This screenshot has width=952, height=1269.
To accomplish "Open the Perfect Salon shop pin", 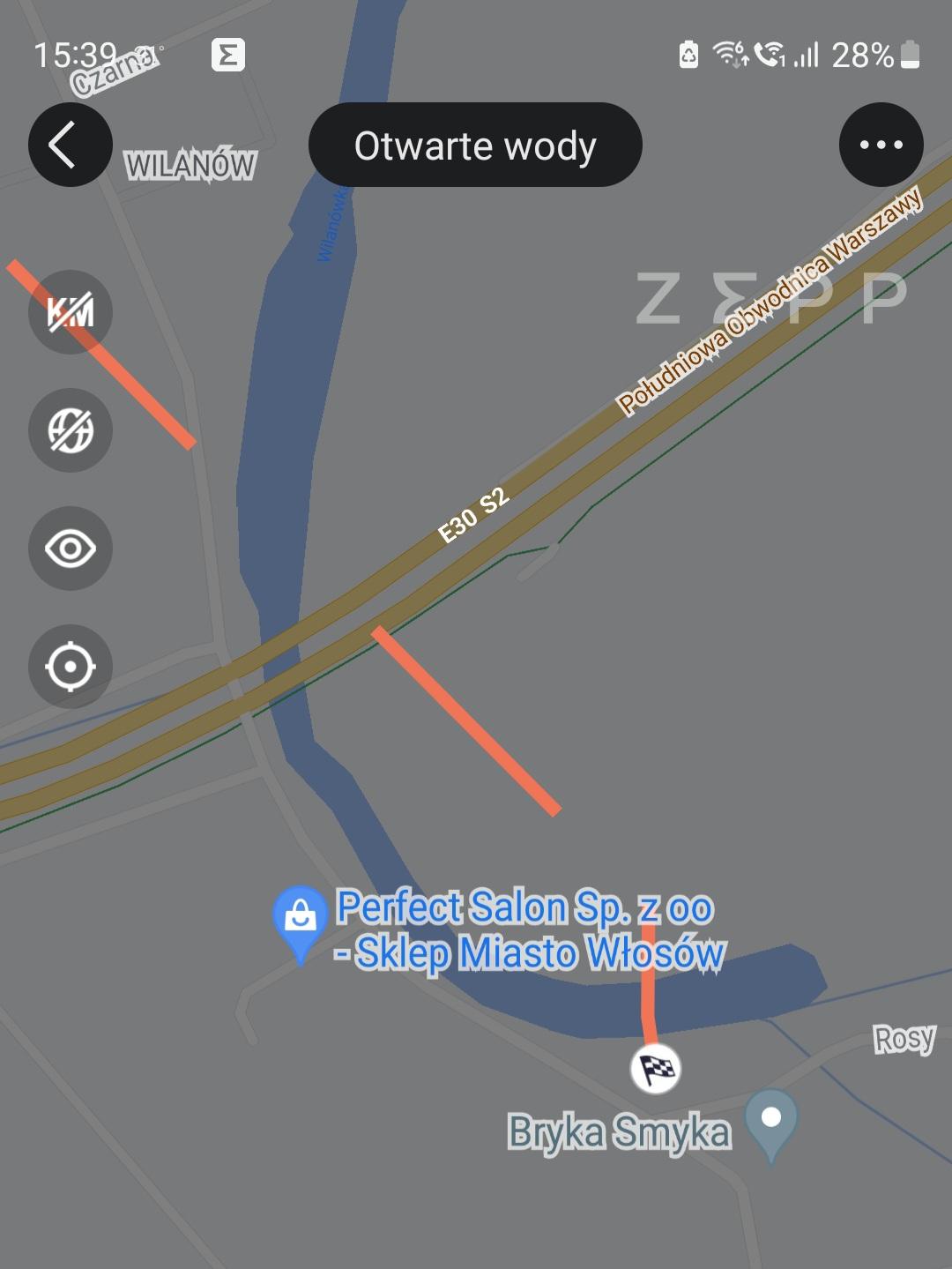I will [301, 920].
